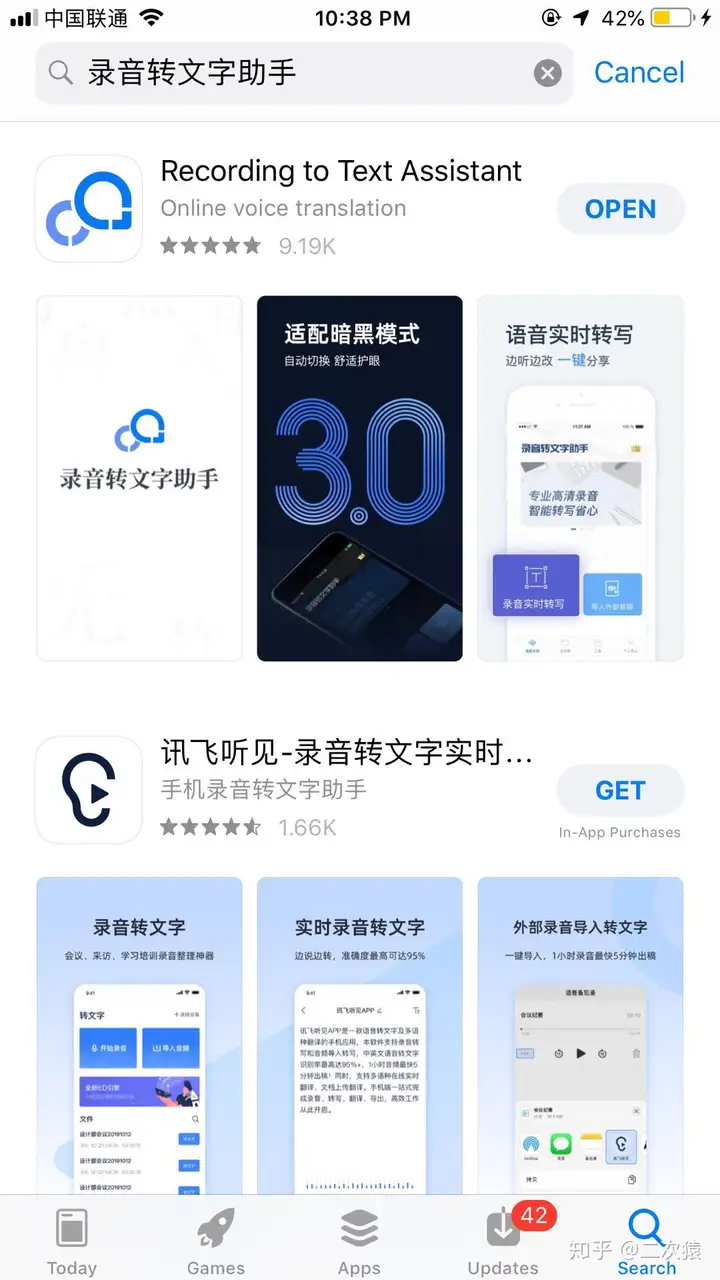Switch to the Apps tab

359,1240
